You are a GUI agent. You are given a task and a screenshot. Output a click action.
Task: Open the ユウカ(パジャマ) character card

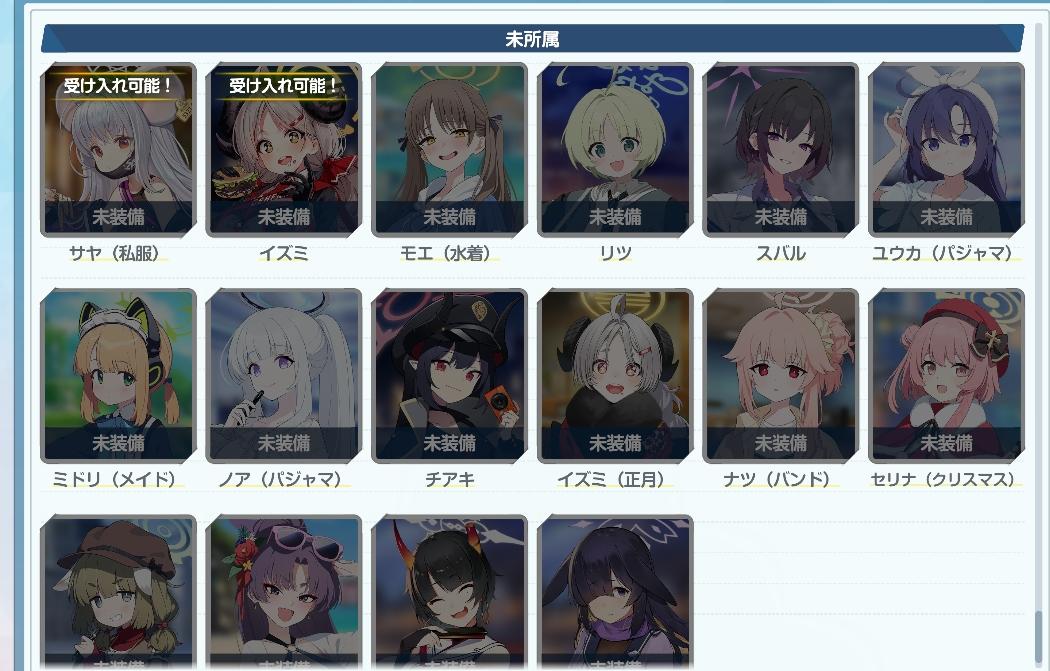(x=946, y=150)
